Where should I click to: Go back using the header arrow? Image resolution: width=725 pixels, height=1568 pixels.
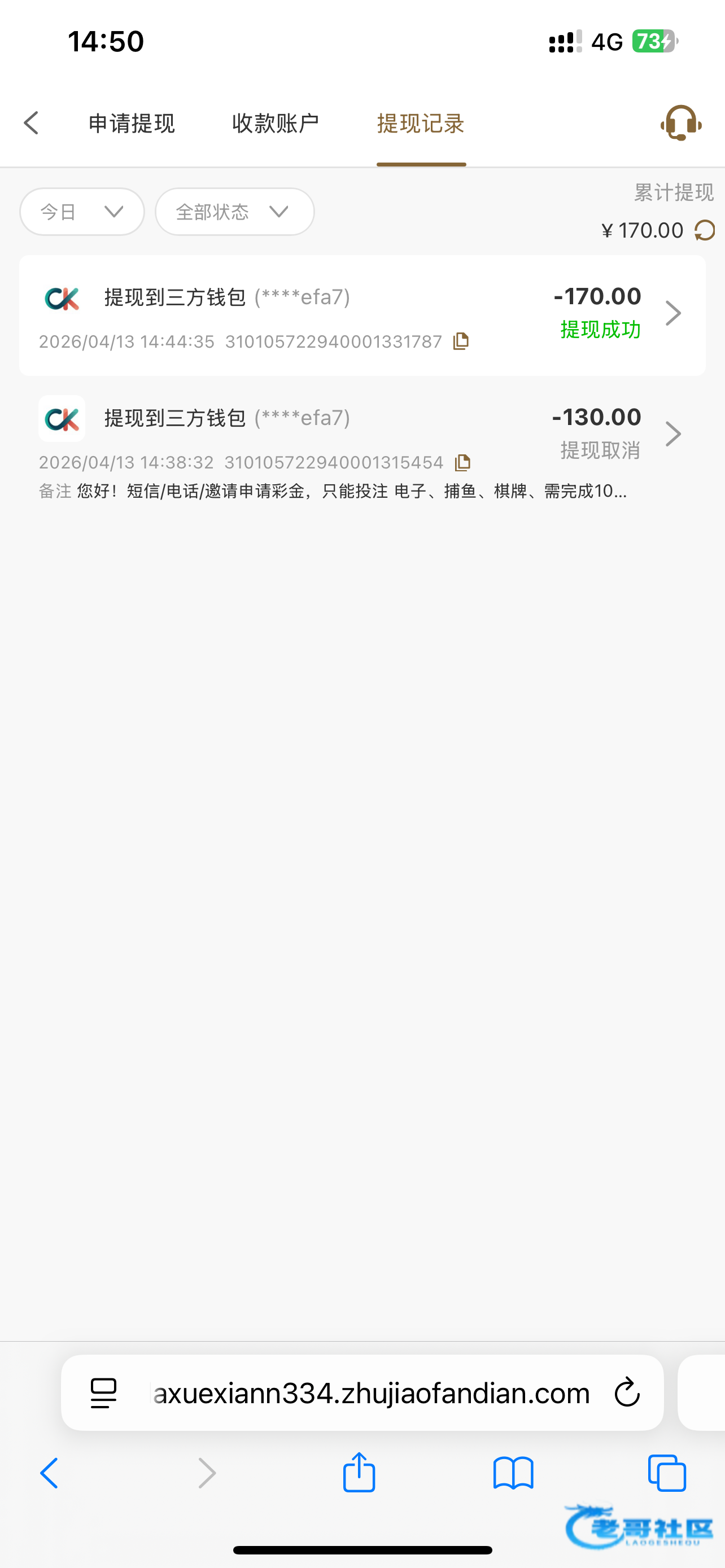click(32, 123)
